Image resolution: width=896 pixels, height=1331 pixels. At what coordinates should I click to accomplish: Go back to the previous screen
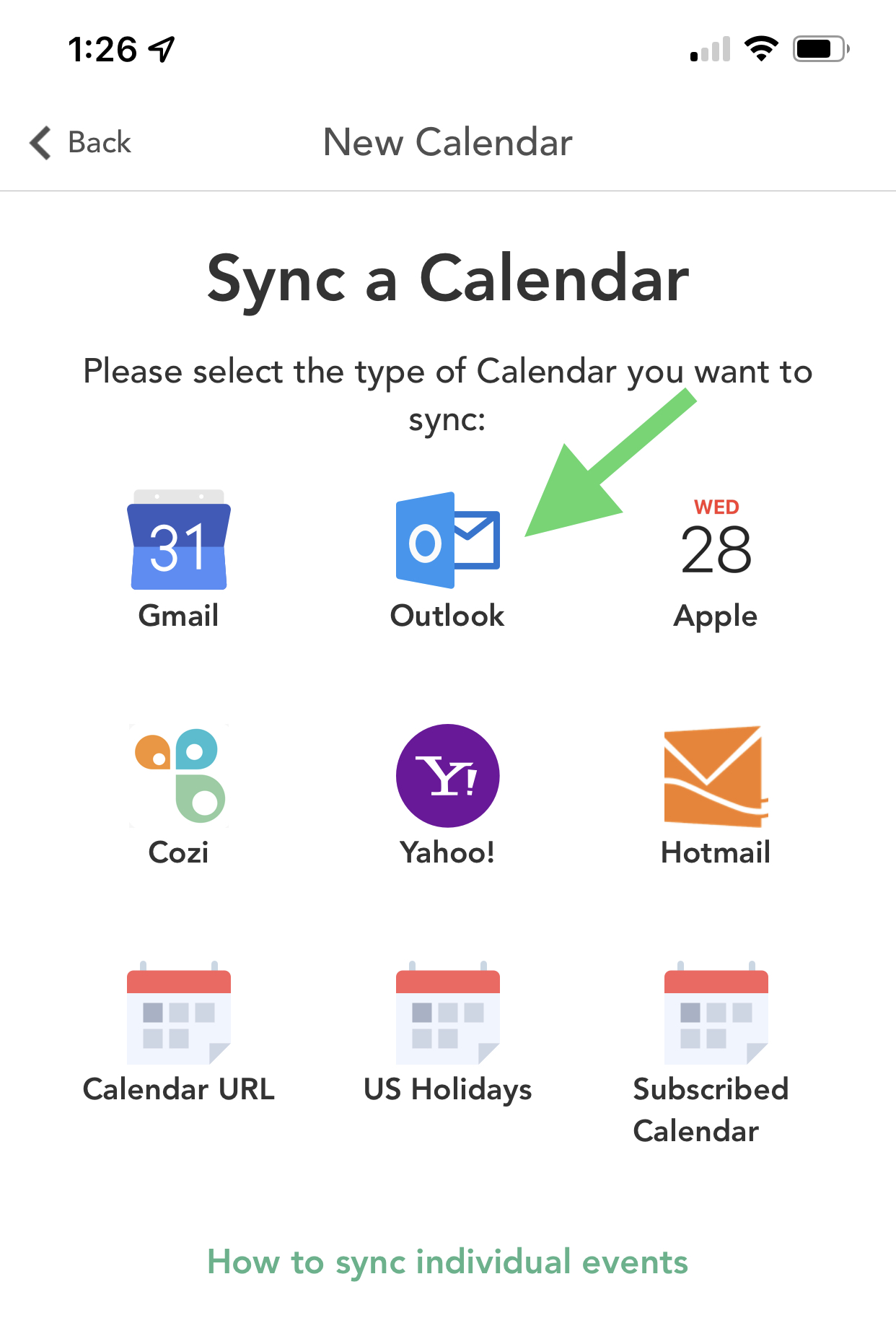tap(81, 142)
